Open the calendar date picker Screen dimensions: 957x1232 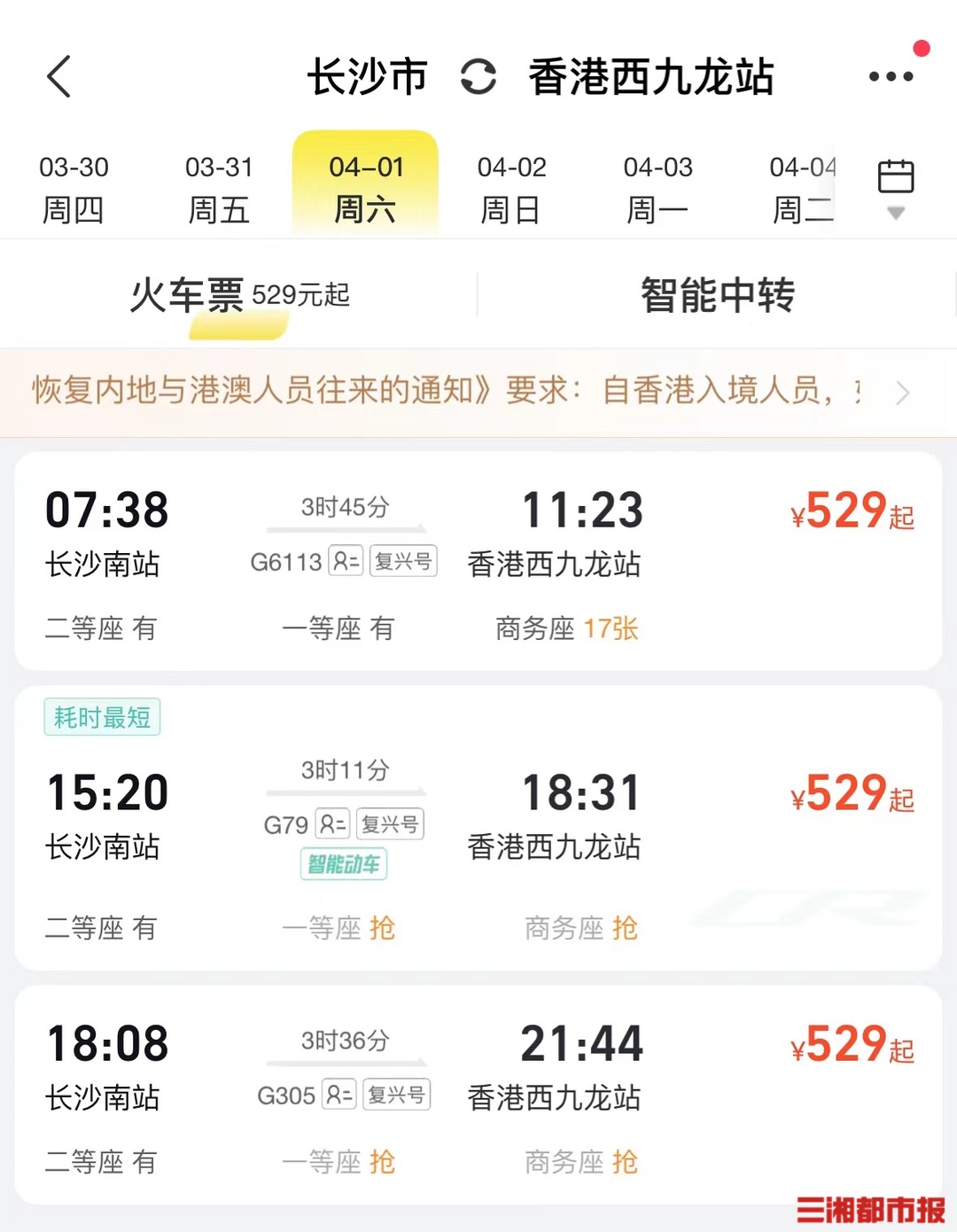(898, 175)
